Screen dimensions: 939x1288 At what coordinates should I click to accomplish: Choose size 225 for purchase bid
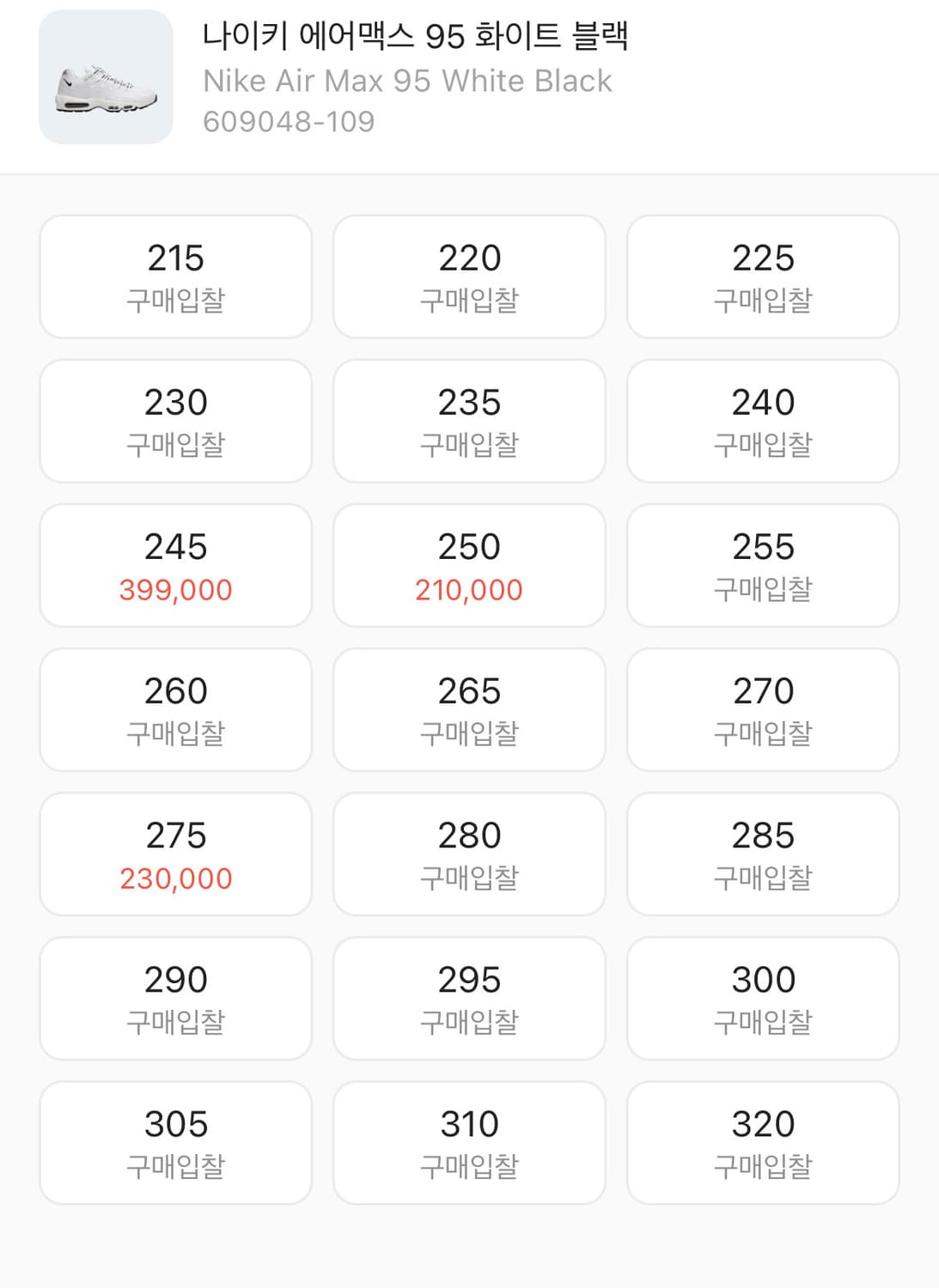tap(762, 276)
